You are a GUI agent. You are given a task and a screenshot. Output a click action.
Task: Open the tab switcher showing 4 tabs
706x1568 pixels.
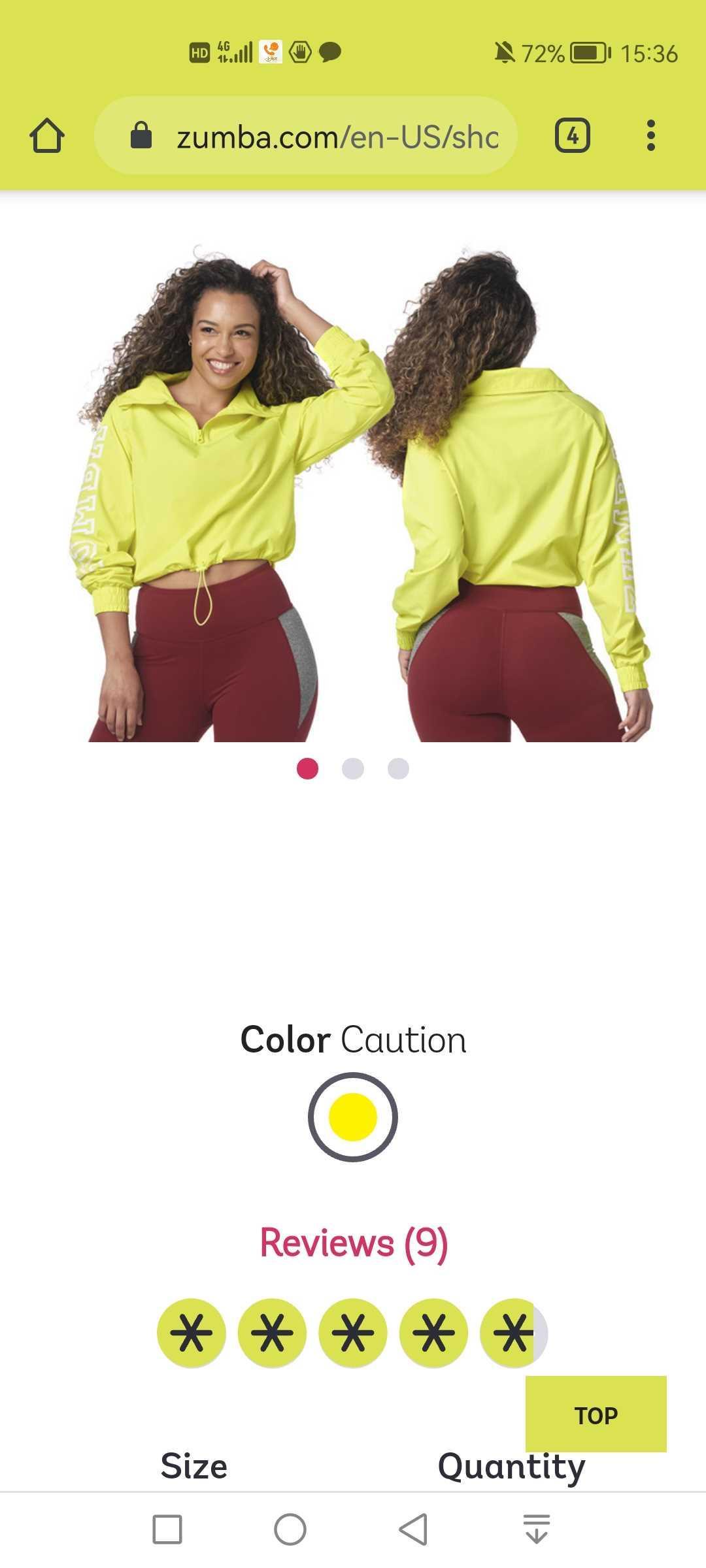coord(573,136)
